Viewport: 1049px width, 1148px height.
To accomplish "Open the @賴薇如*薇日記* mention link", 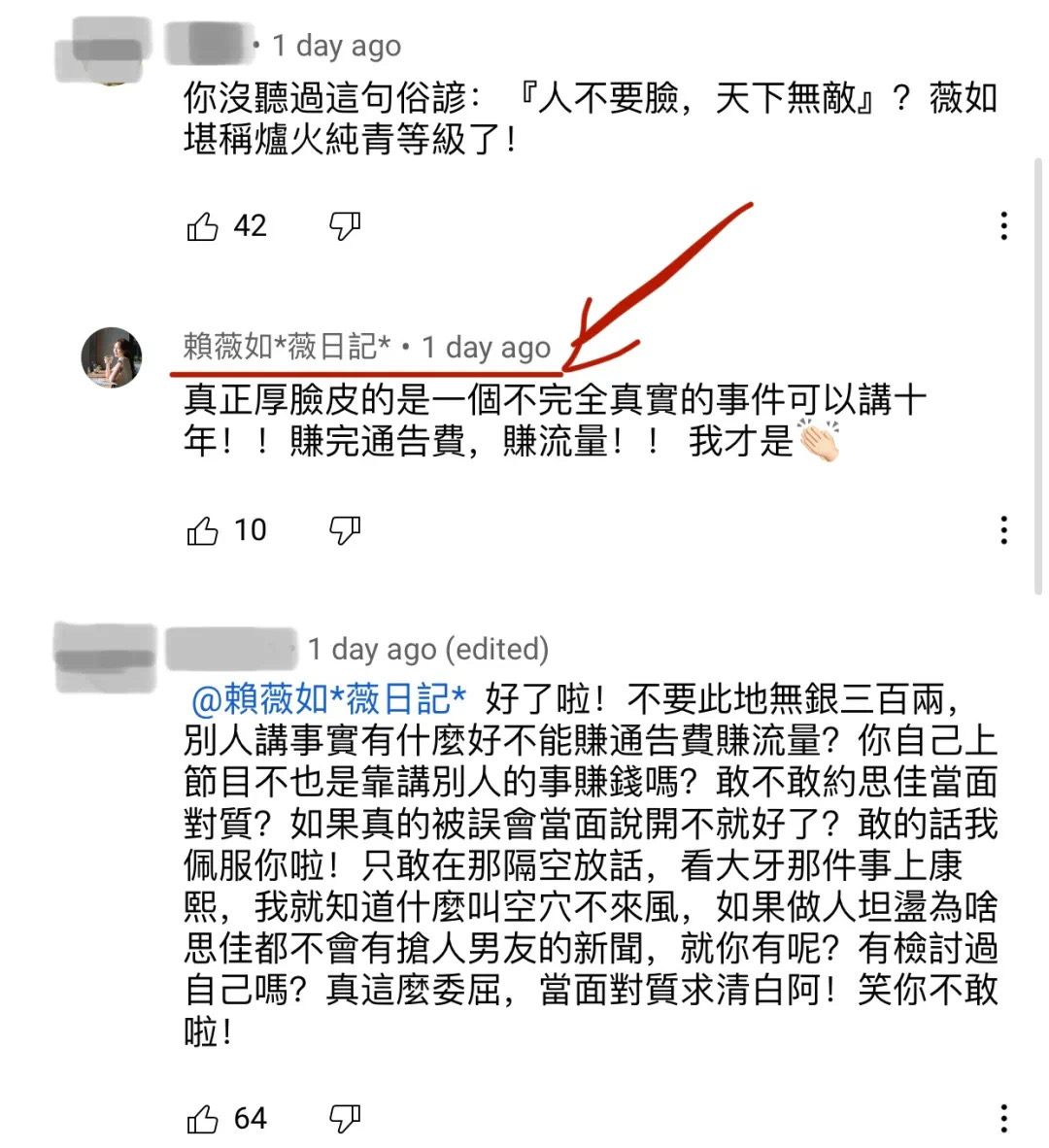I will 329,698.
